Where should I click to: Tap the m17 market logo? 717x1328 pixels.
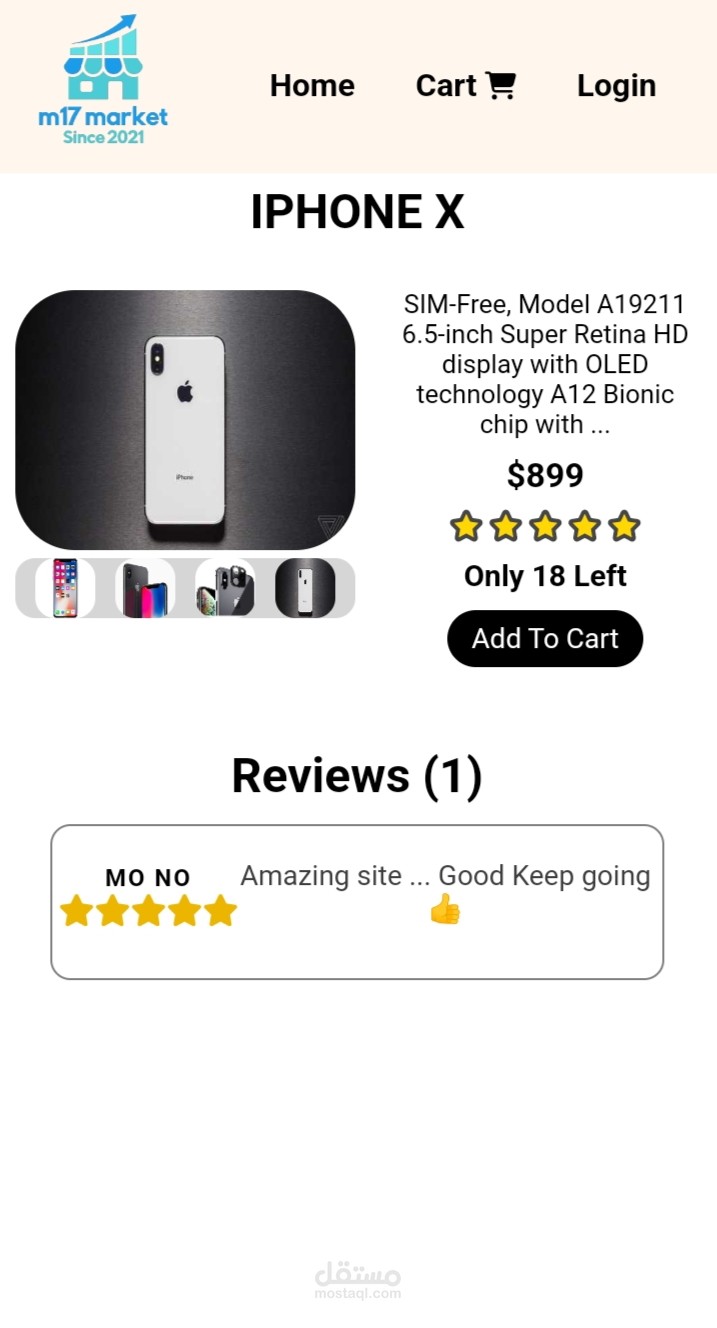(x=103, y=80)
